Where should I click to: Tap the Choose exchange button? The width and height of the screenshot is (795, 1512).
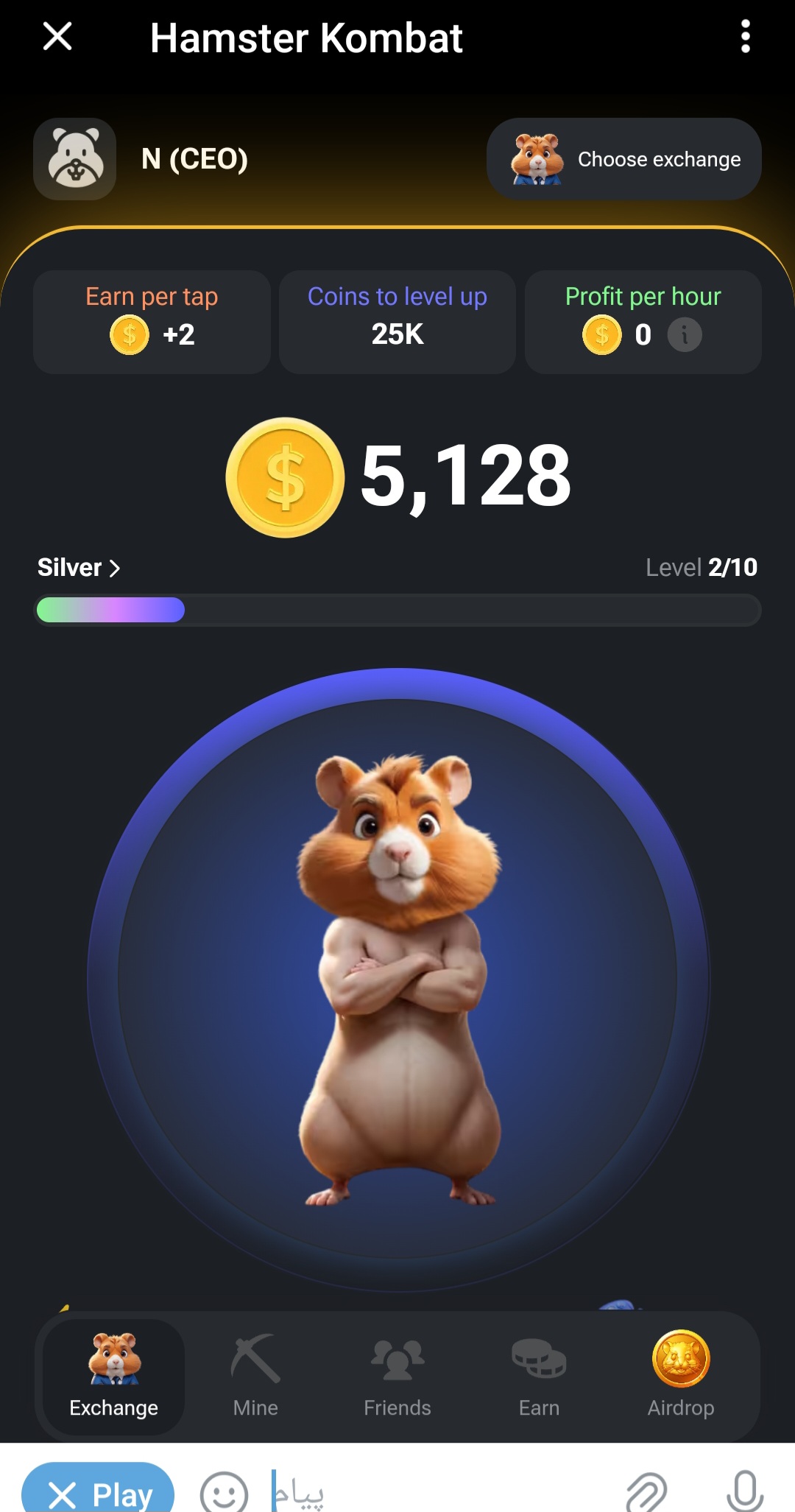(x=624, y=159)
